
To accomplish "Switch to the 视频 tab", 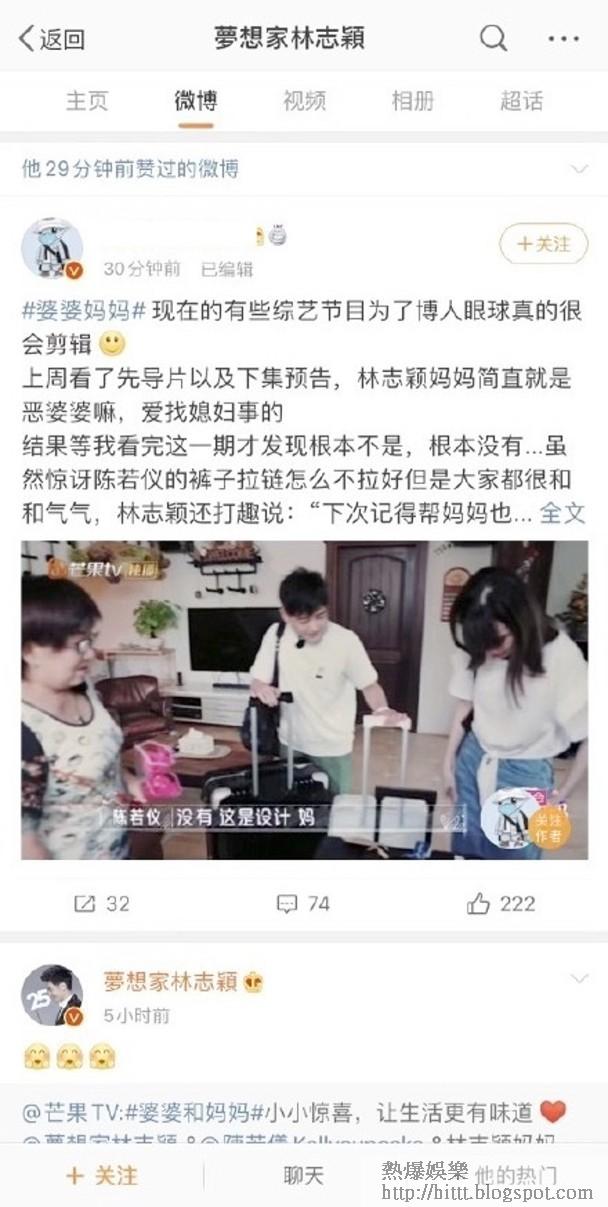I will 304,101.
